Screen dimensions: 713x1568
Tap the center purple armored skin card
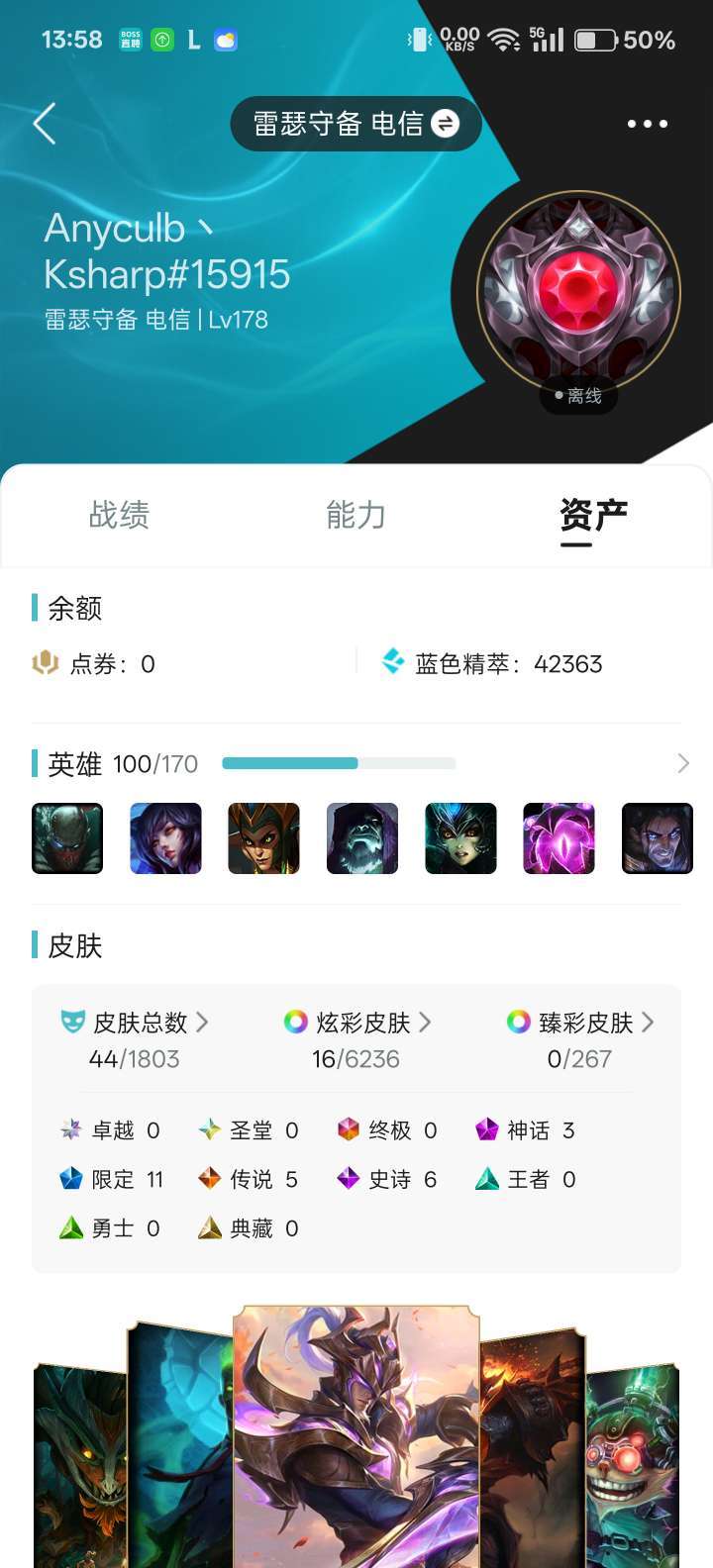(356, 1436)
